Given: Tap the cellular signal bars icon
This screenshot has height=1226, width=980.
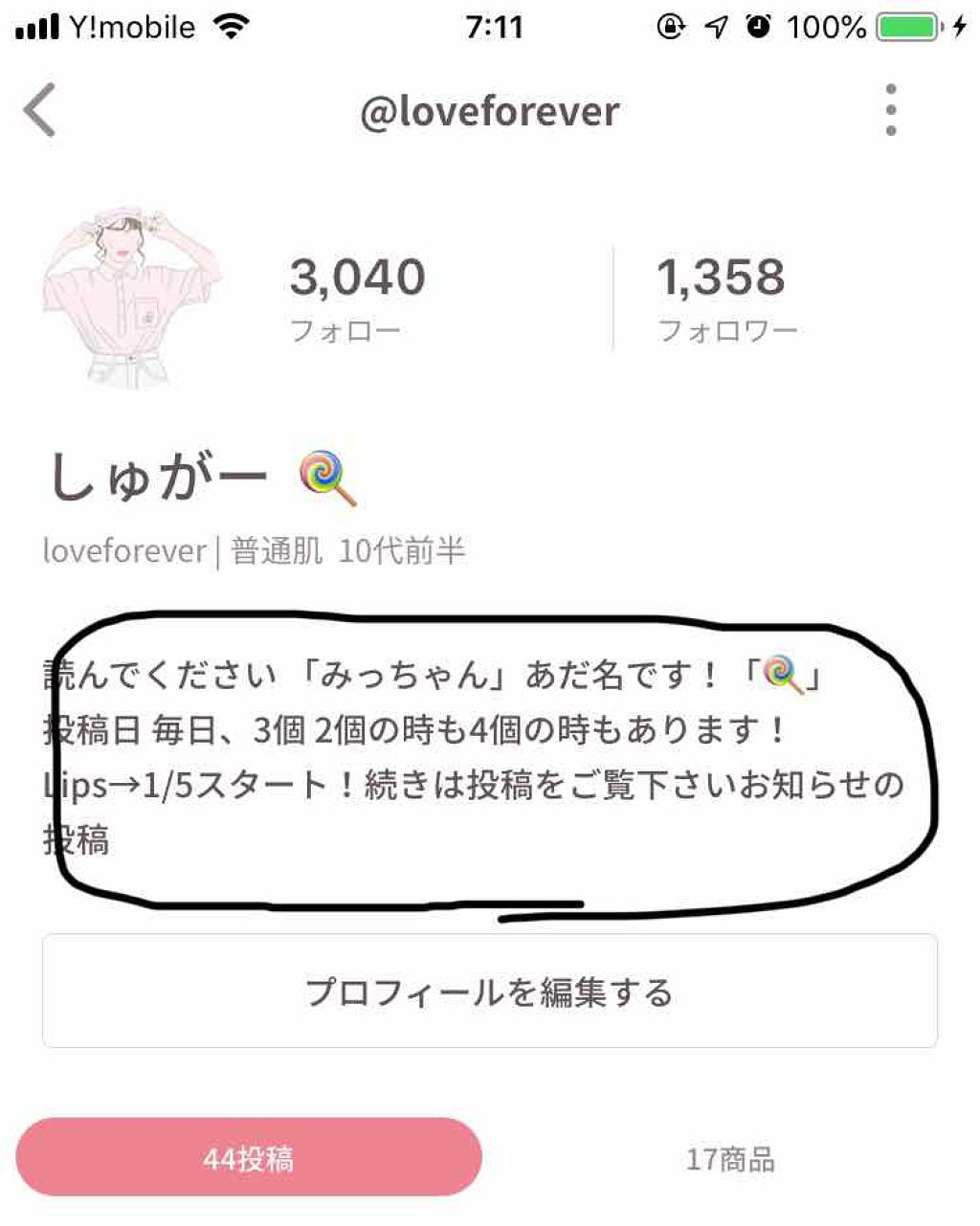Looking at the screenshot, I should tap(36, 27).
